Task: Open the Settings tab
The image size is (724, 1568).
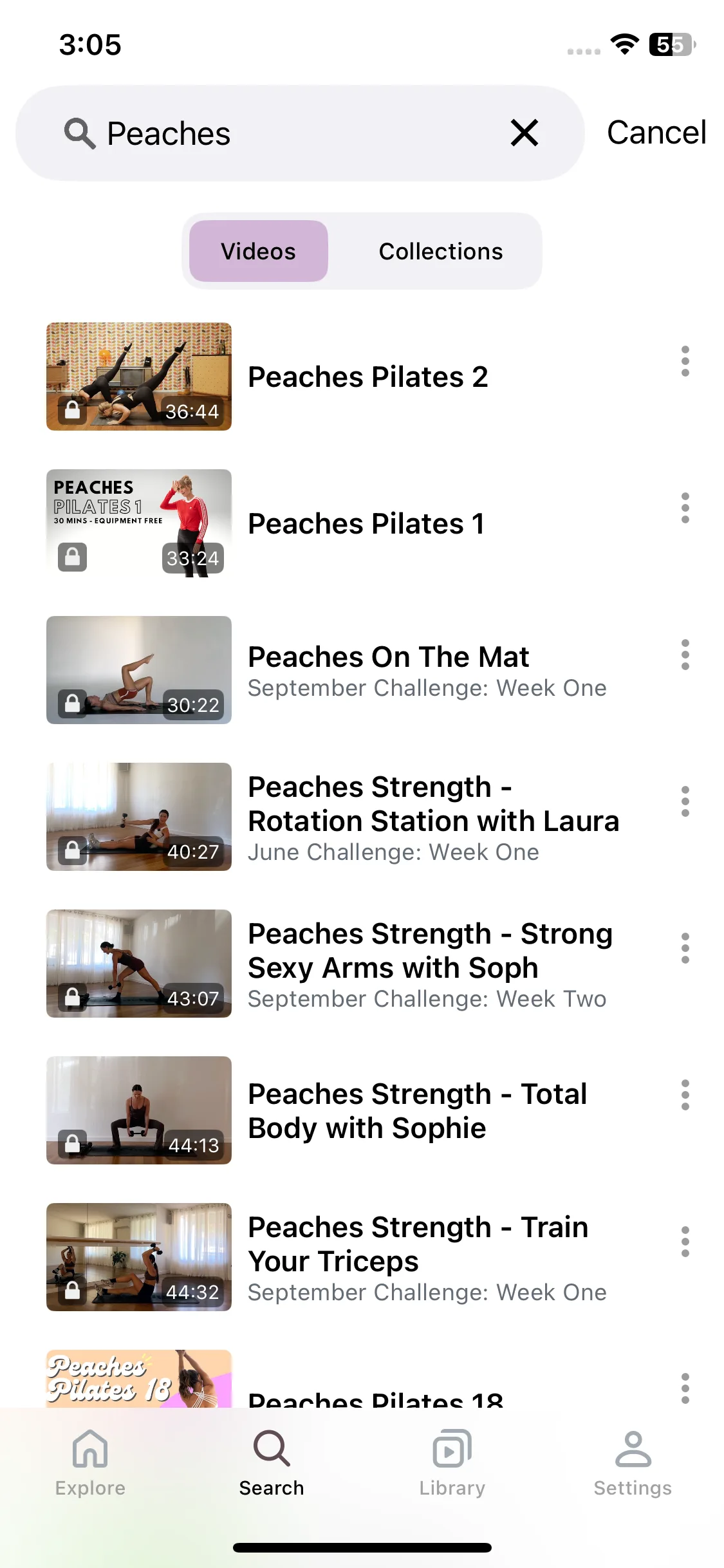Action: (633, 1462)
